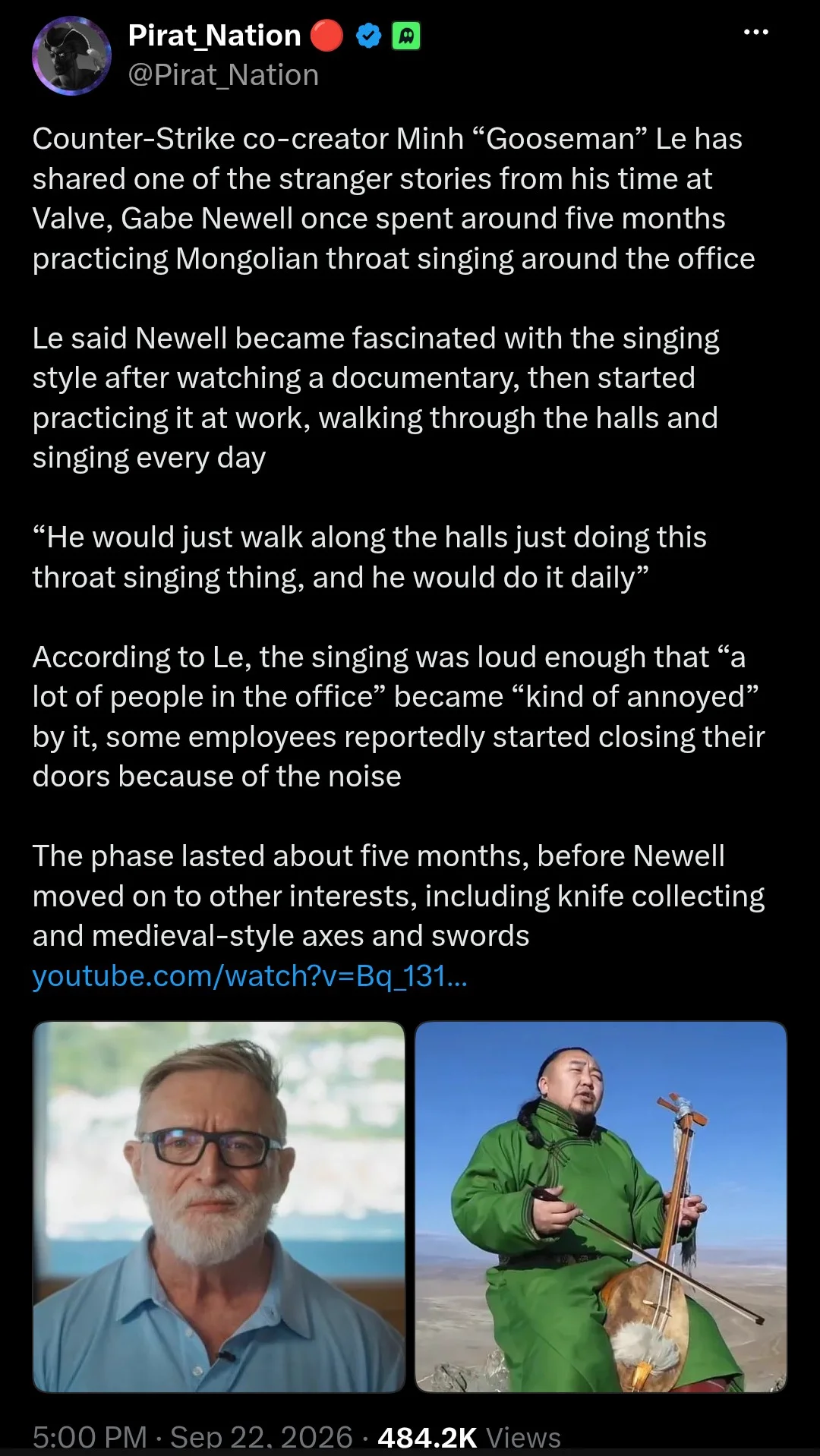View the photo of the singer in green robe
Viewport: 820px width, 1456px height.
[x=601, y=1207]
